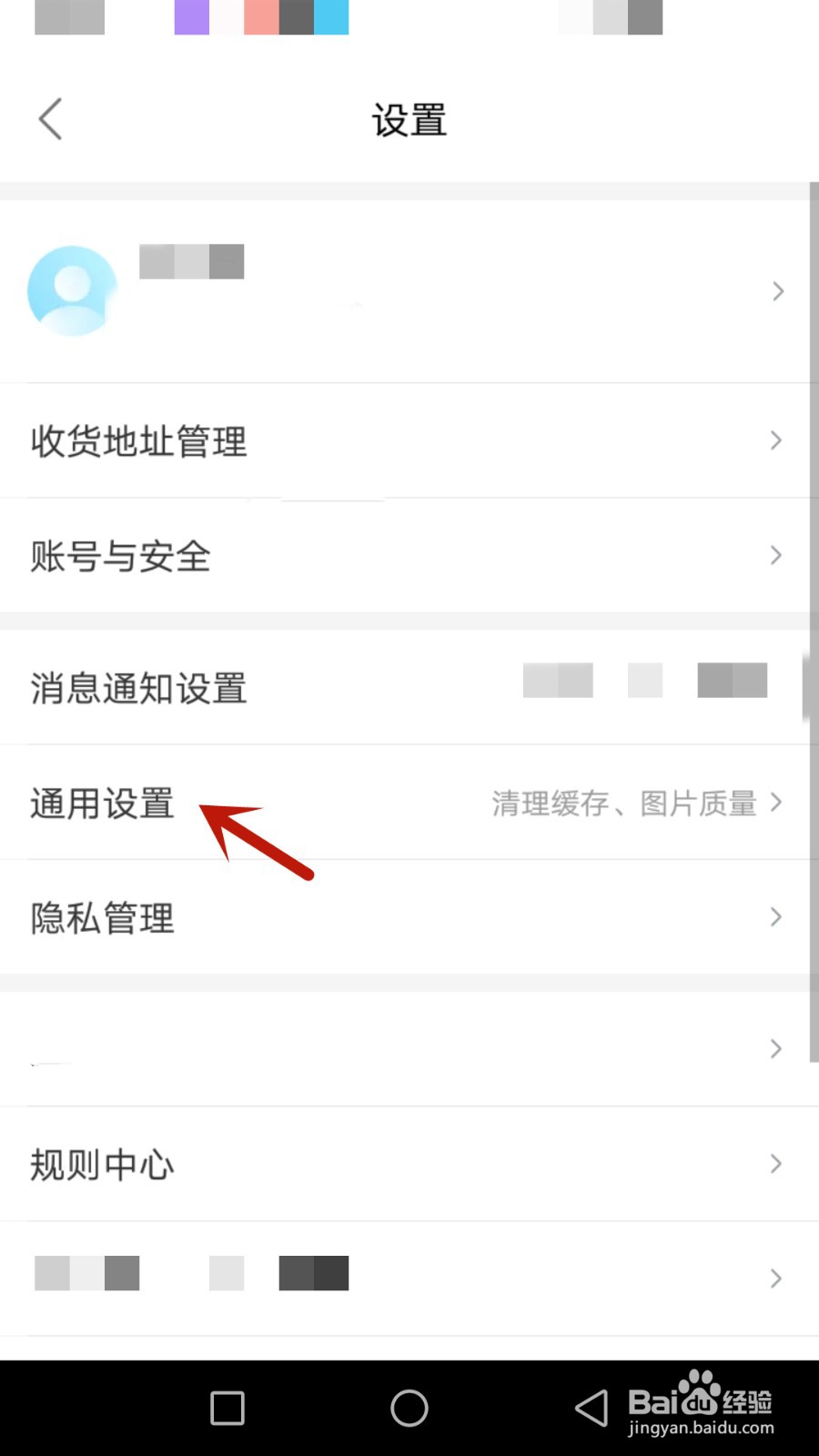This screenshot has height=1456, width=819.
Task: Tap the Android home circle button
Action: (409, 1408)
